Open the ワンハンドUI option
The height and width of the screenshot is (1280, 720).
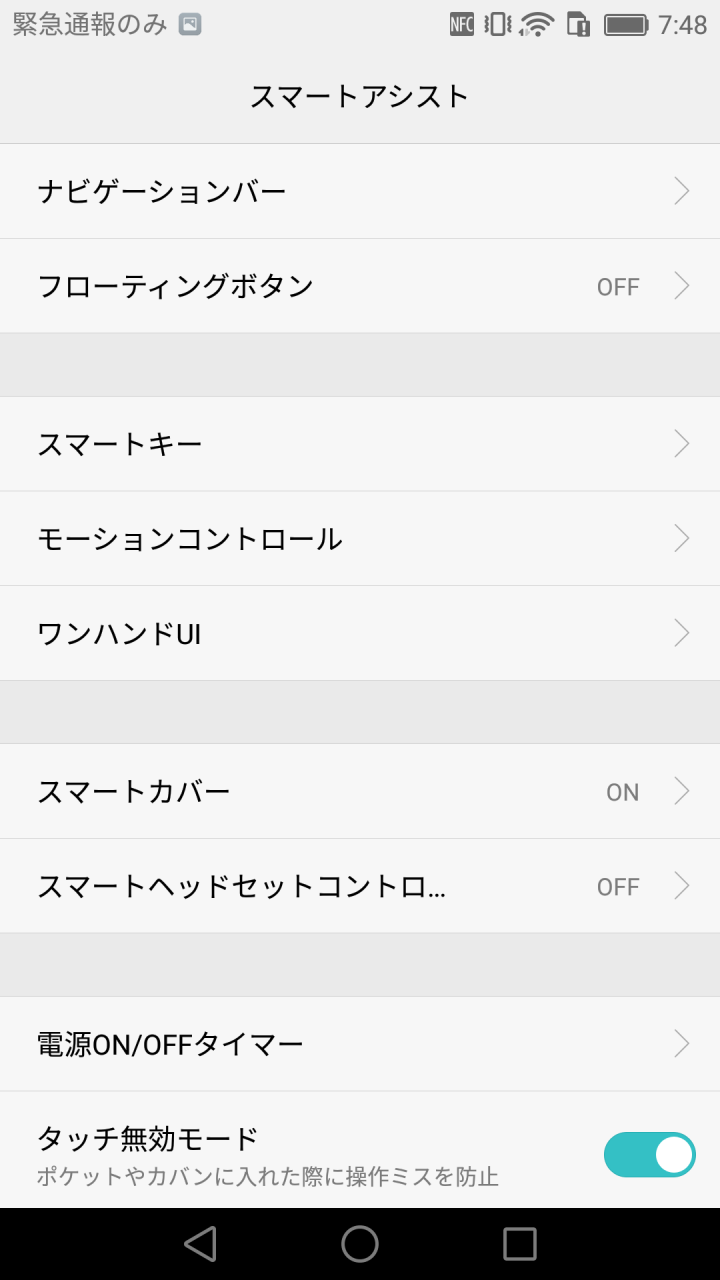(360, 634)
